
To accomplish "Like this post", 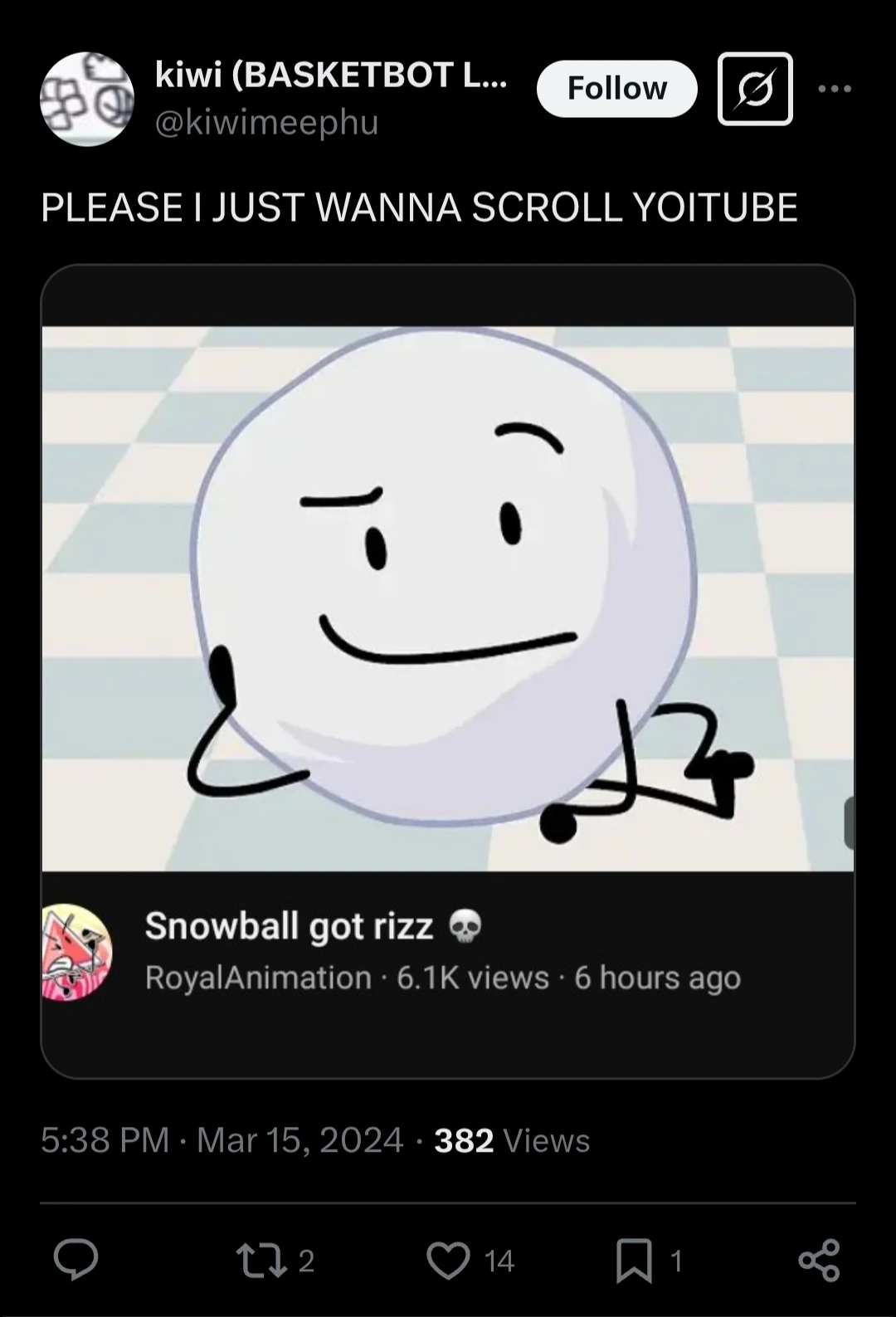I will 449,1260.
